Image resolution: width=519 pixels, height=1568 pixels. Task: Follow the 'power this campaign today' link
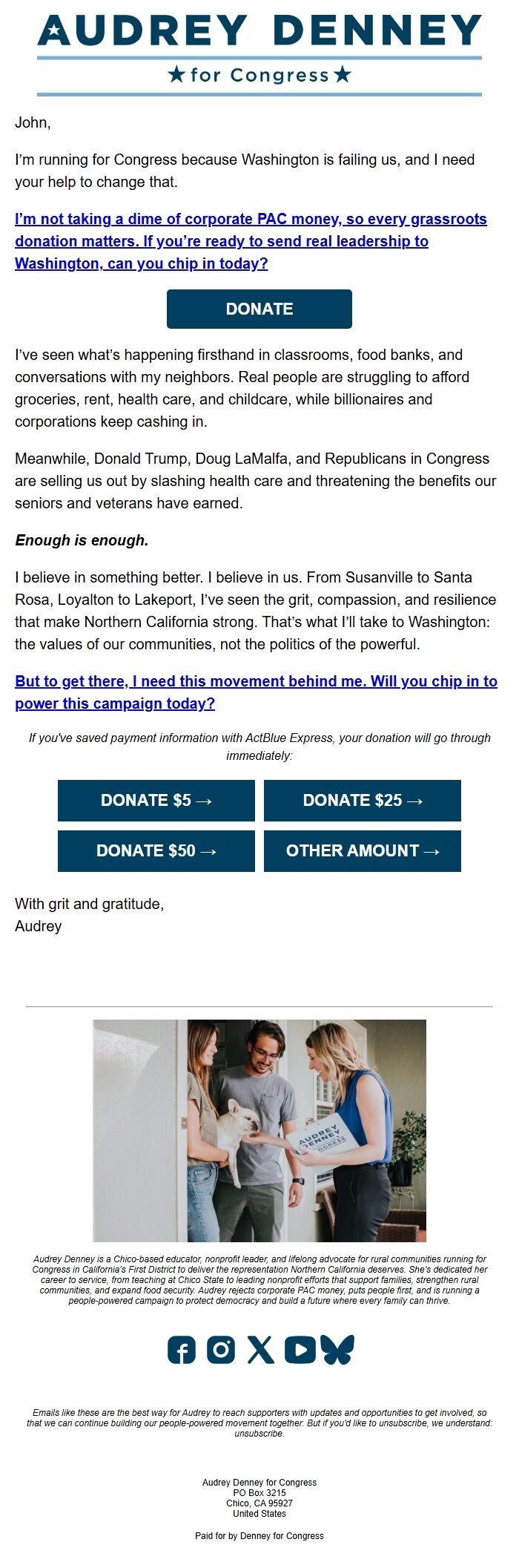coord(256,692)
